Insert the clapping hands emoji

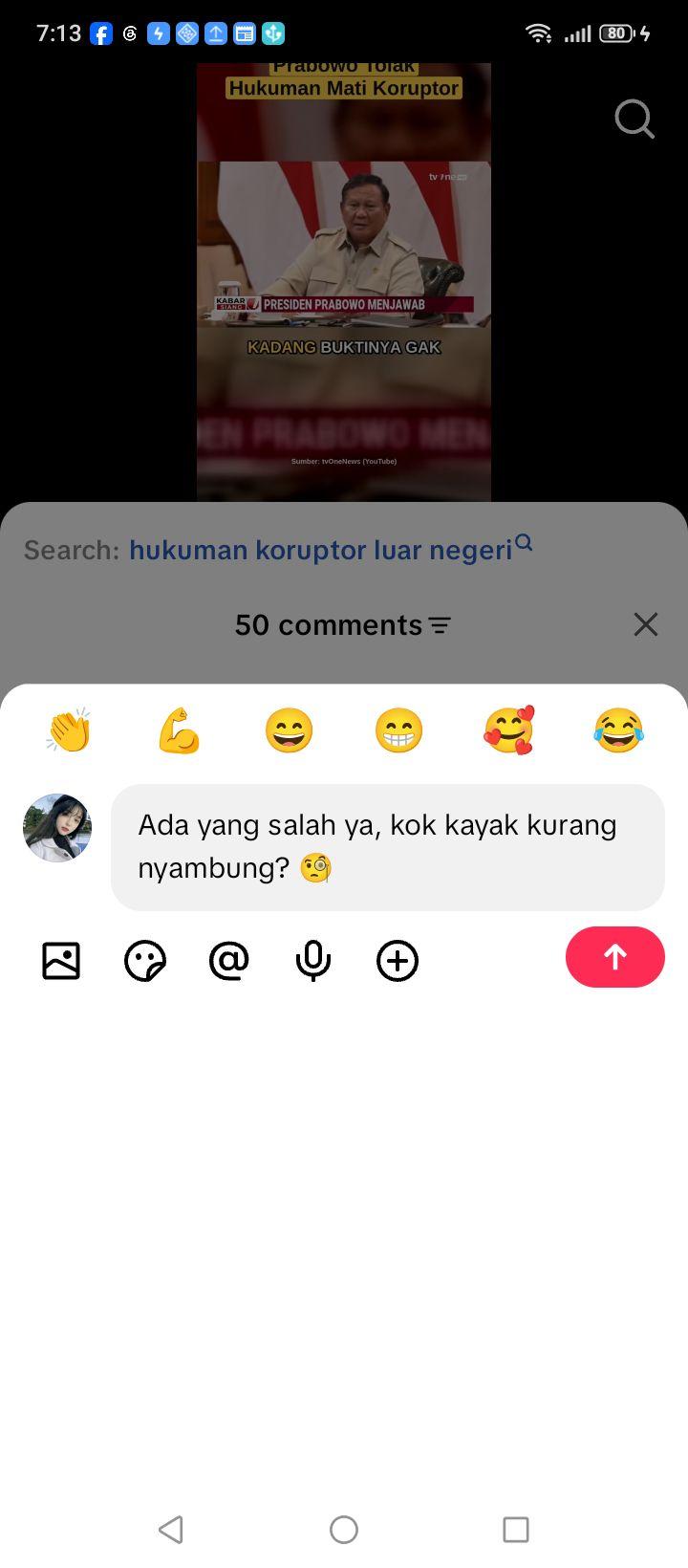coord(69,730)
